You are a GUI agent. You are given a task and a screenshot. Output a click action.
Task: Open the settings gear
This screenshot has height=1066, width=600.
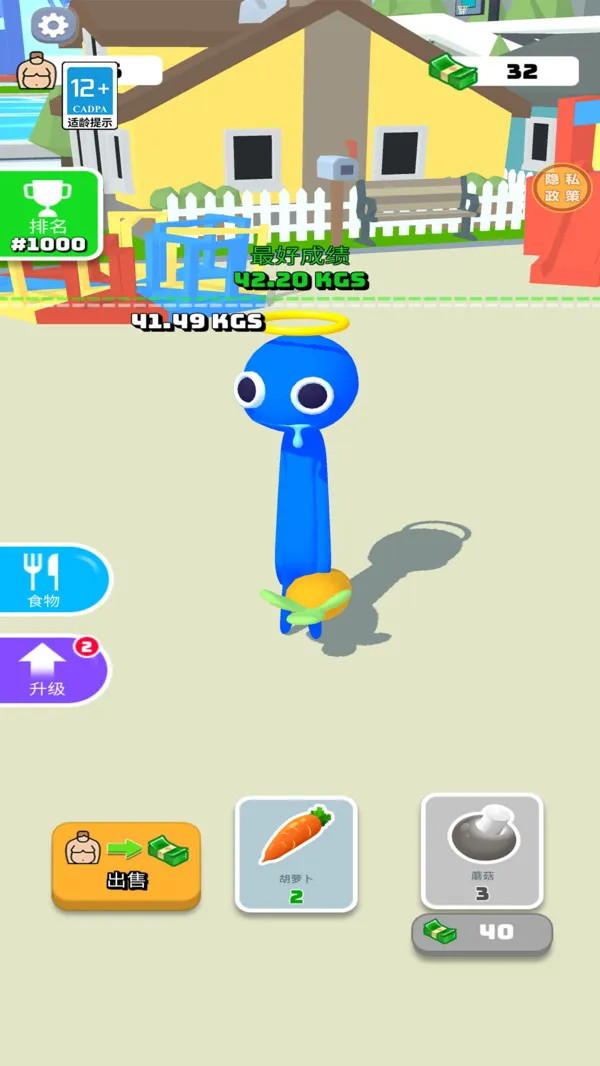(x=54, y=25)
